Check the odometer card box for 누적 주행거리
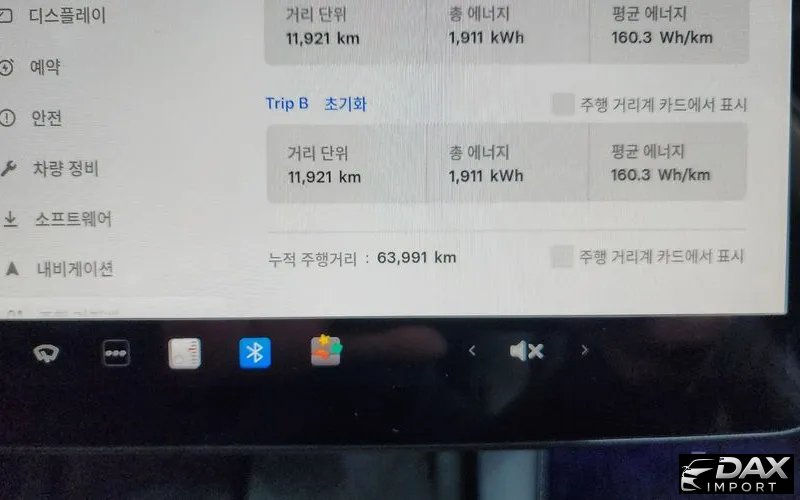 tap(562, 257)
